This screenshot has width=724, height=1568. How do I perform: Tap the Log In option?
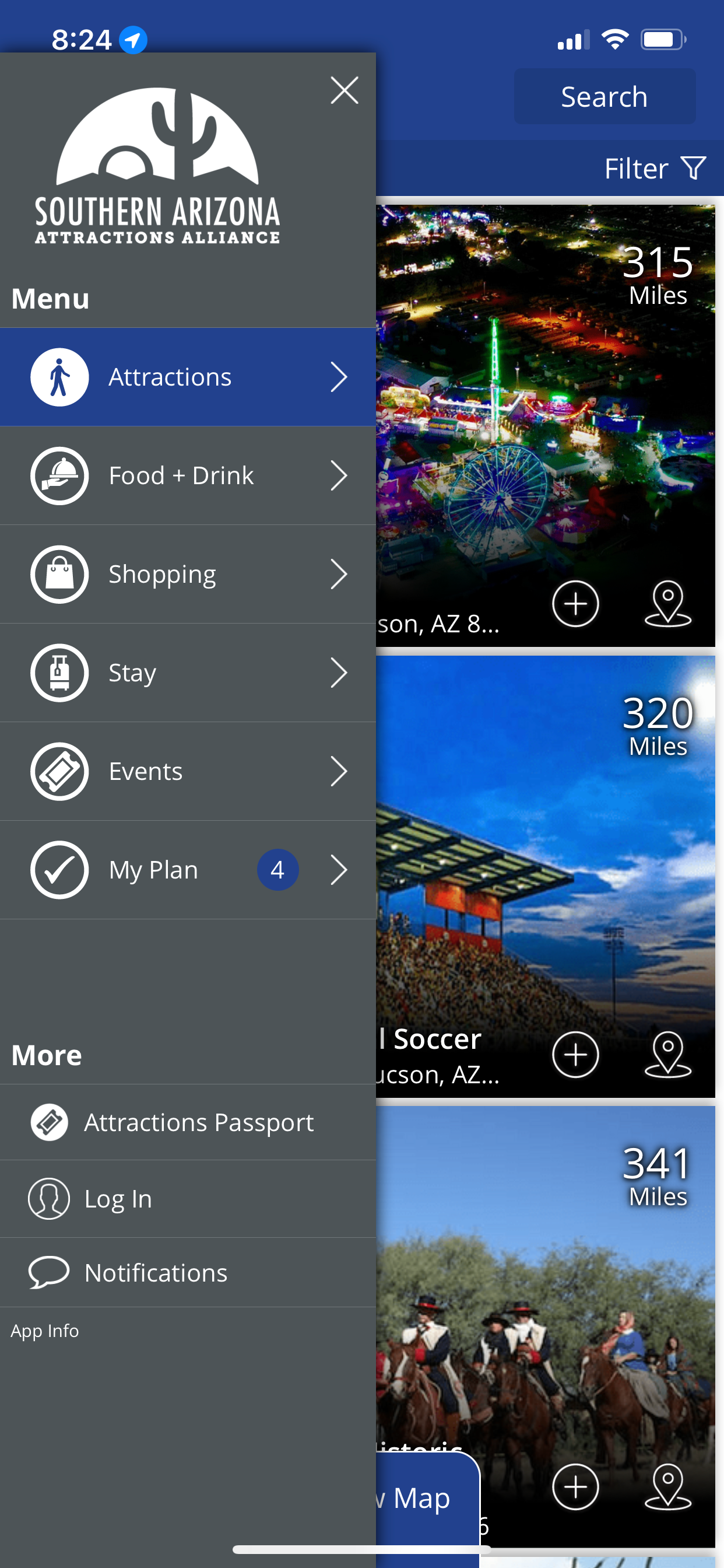tap(119, 1199)
